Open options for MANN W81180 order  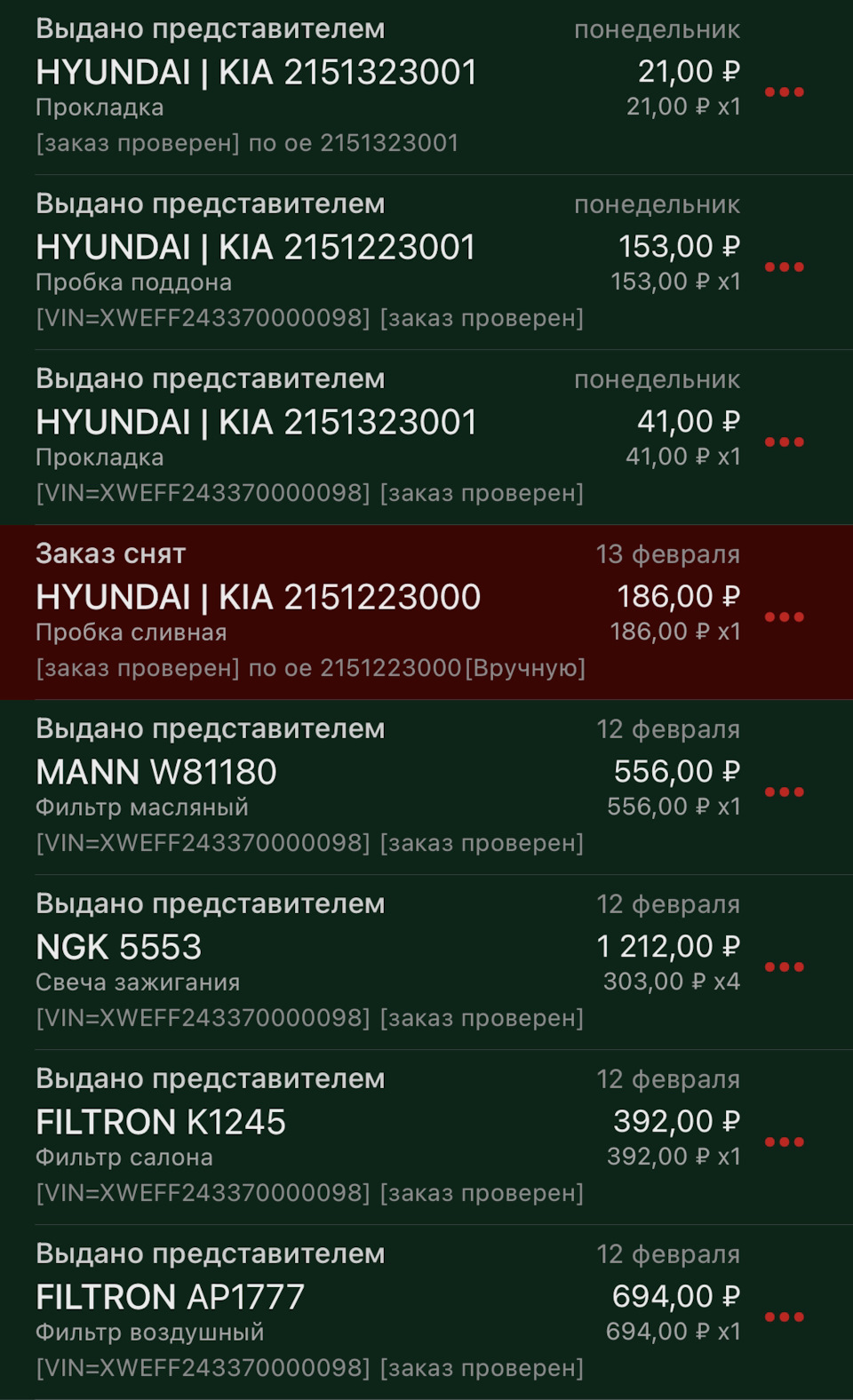pos(784,791)
